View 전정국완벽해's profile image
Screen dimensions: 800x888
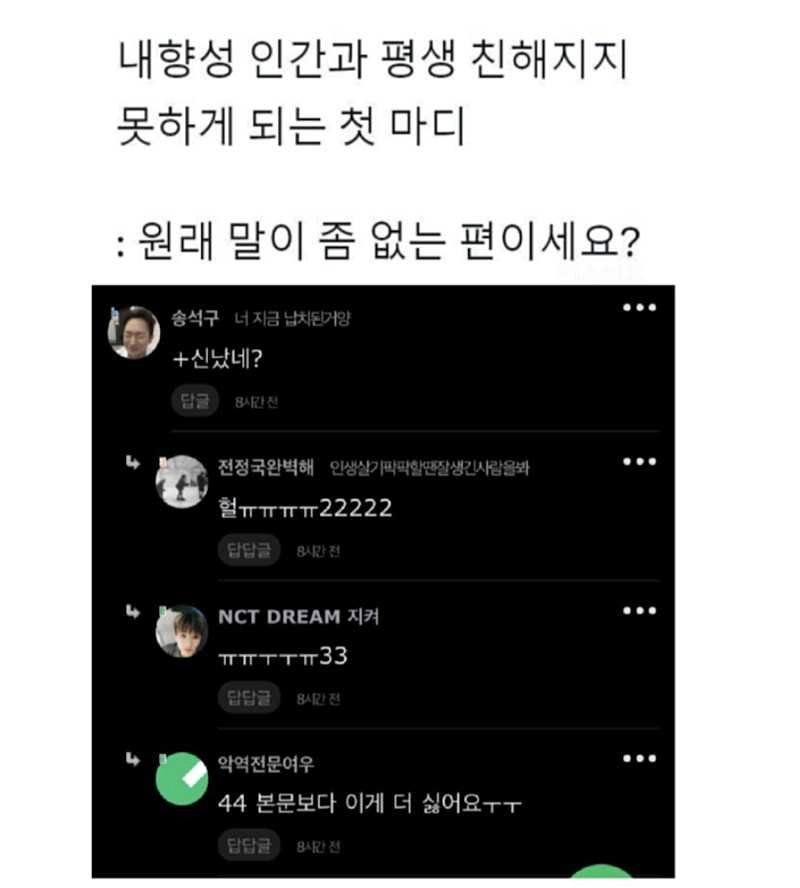point(183,480)
